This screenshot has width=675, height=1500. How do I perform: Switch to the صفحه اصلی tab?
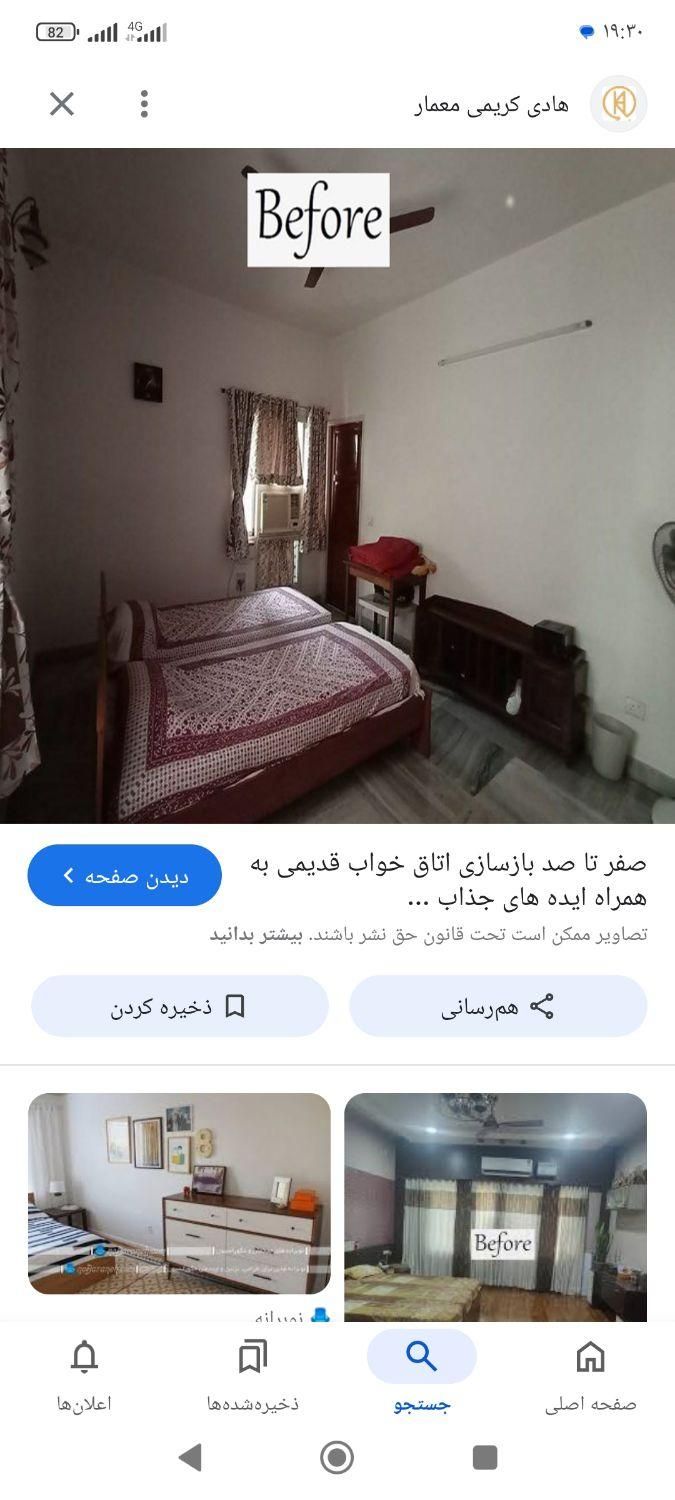point(590,1376)
